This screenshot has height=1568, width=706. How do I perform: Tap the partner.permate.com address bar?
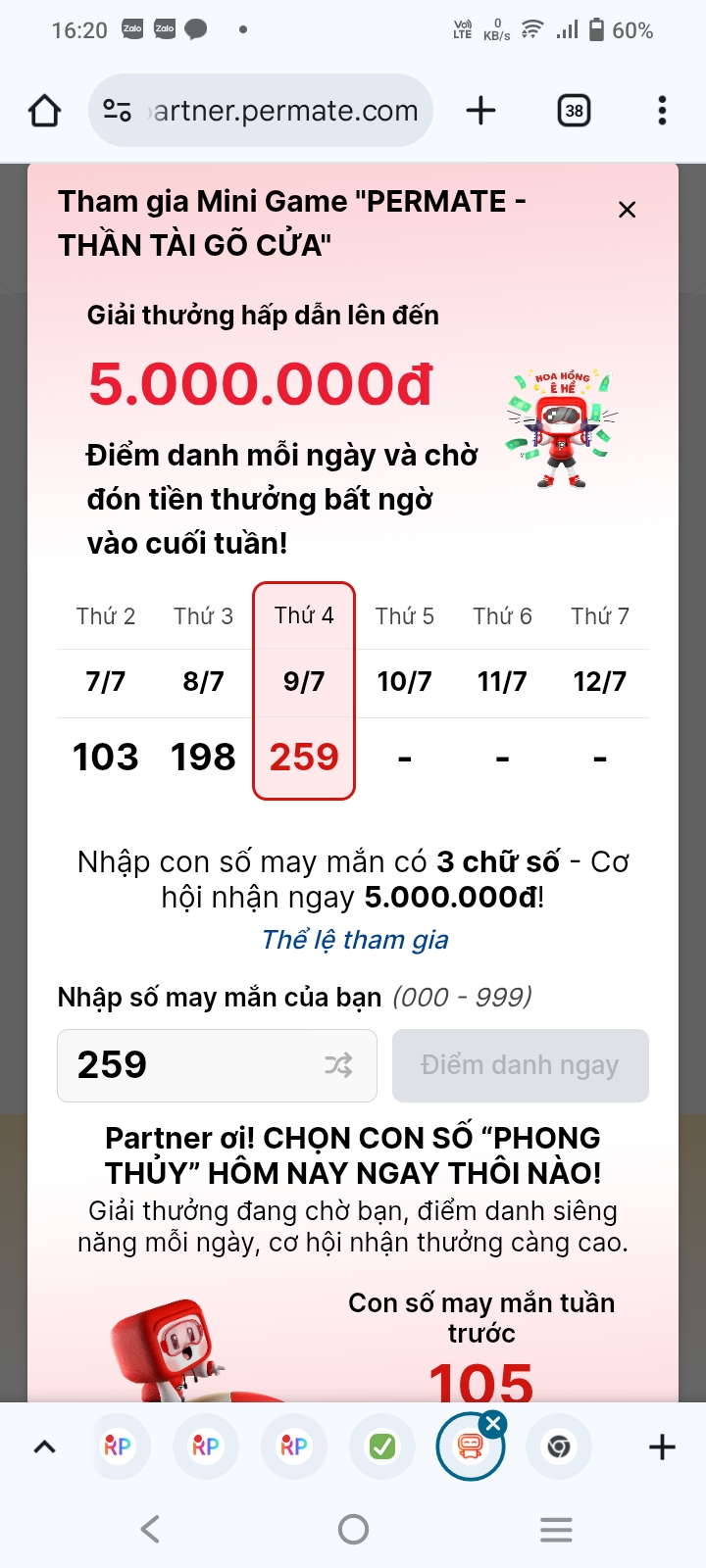click(261, 111)
